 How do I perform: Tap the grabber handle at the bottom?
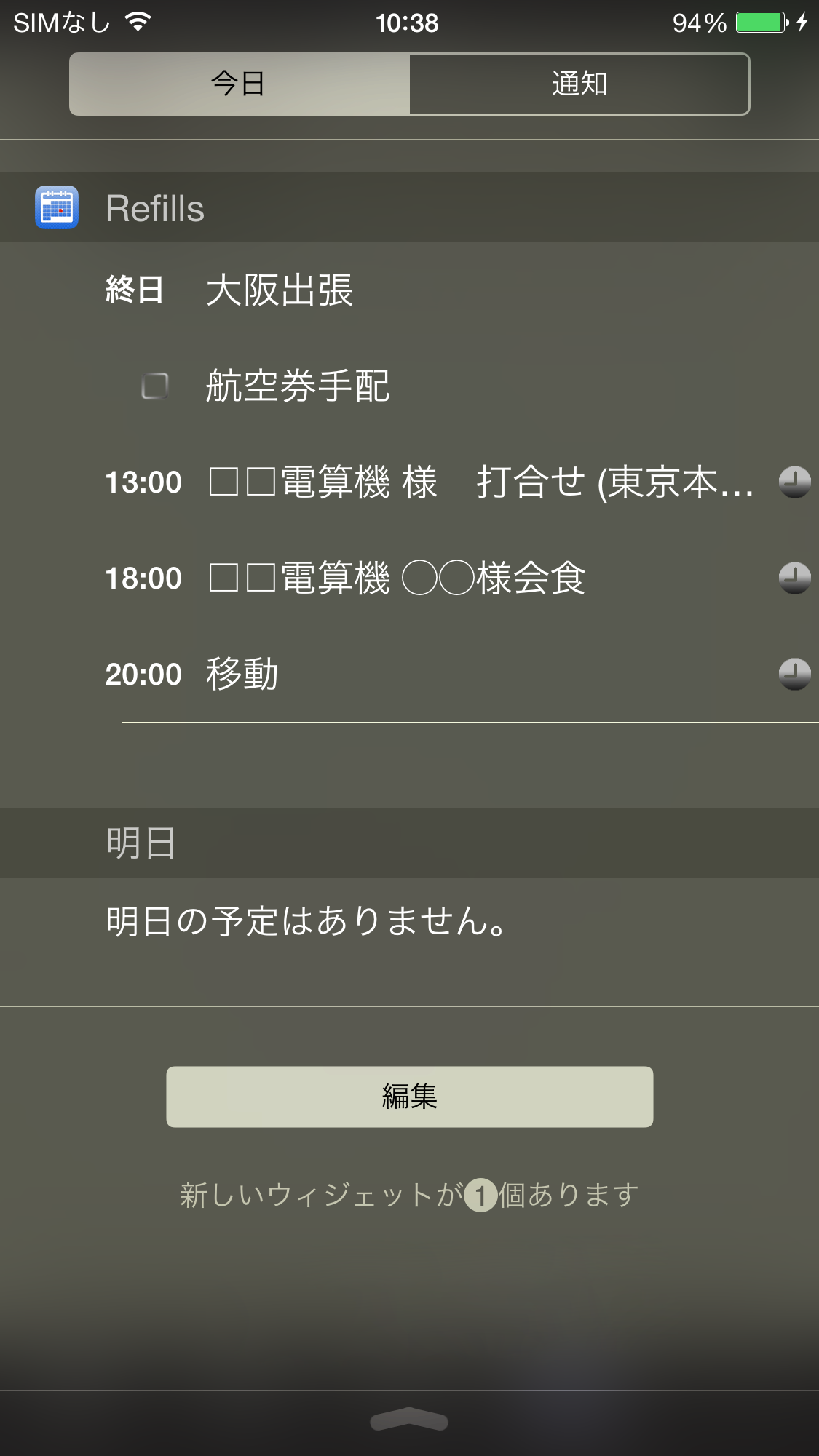click(x=409, y=1420)
